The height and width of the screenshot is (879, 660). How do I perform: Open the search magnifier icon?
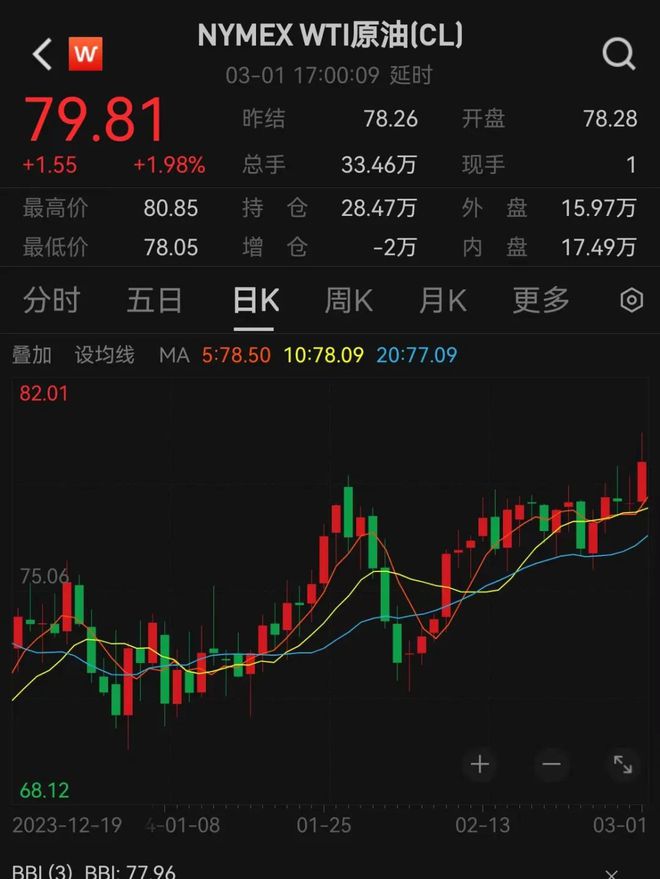[x=619, y=54]
